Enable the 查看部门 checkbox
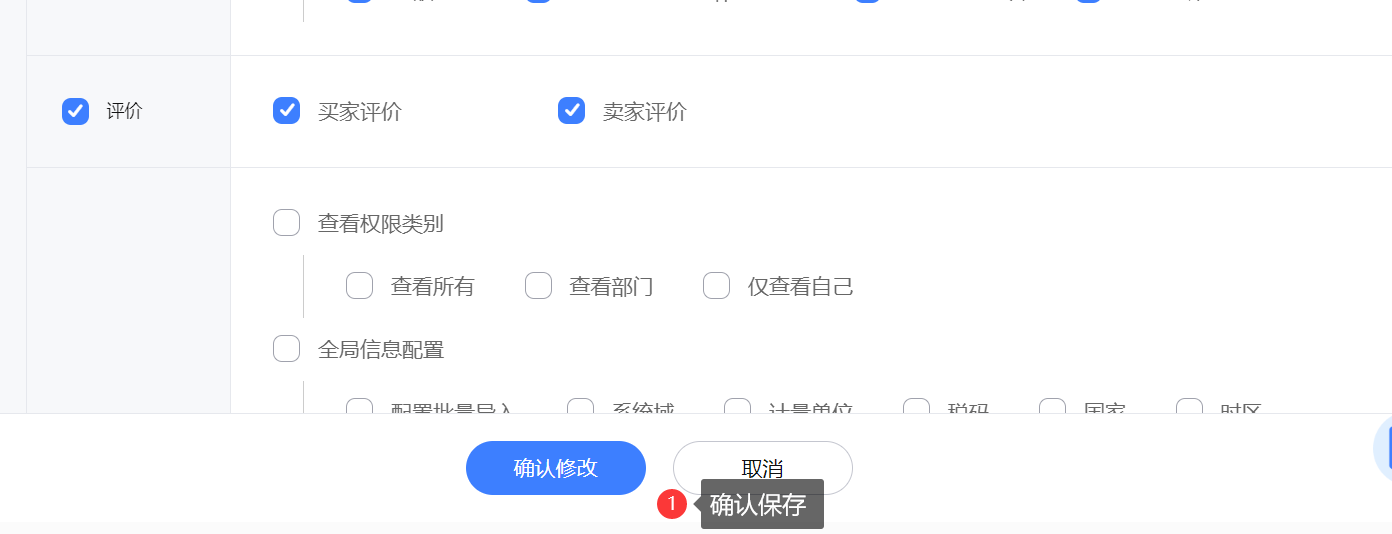The image size is (1392, 534). (539, 286)
